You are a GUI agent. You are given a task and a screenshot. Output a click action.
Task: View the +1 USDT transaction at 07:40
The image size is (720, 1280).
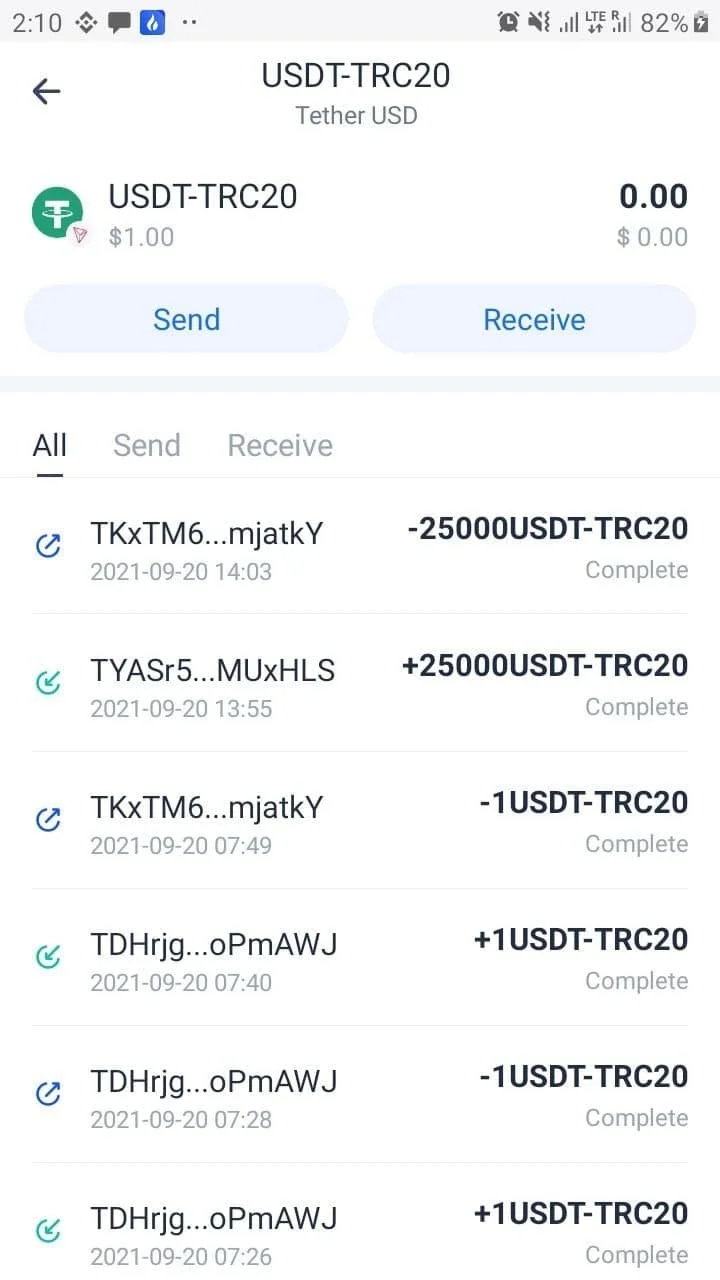360,958
